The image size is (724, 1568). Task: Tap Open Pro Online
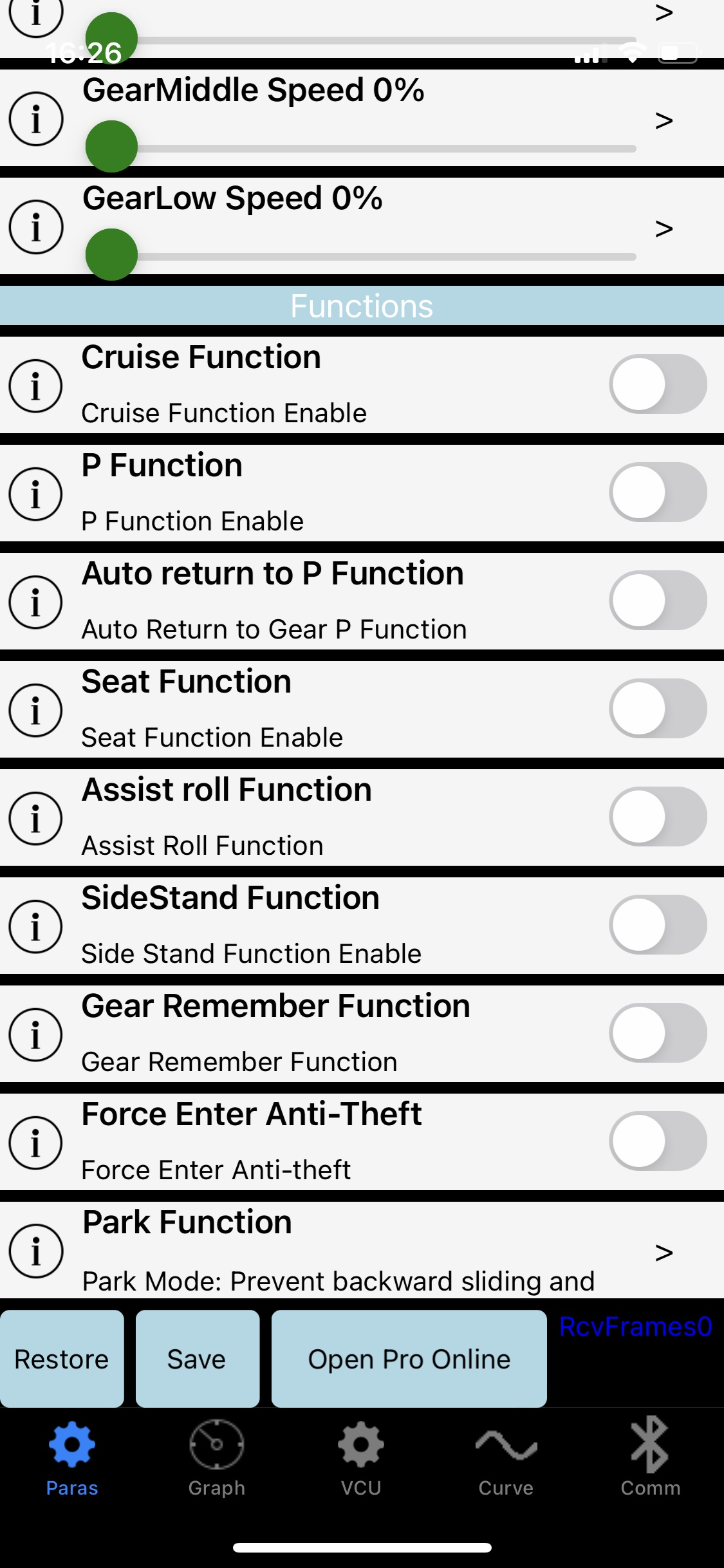pyautogui.click(x=409, y=1359)
